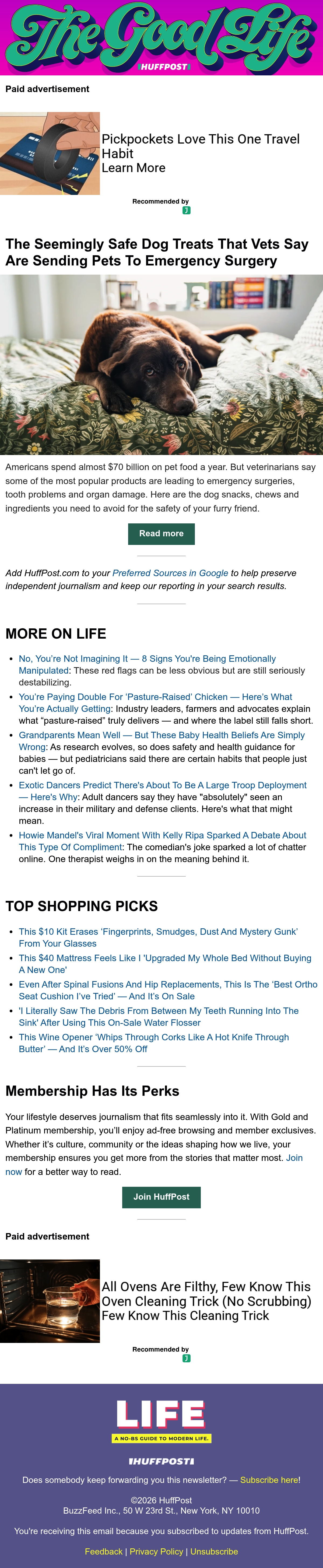Read the exotic dancers troop deployment story
Image resolution: width=323 pixels, height=1568 pixels.
(162, 791)
